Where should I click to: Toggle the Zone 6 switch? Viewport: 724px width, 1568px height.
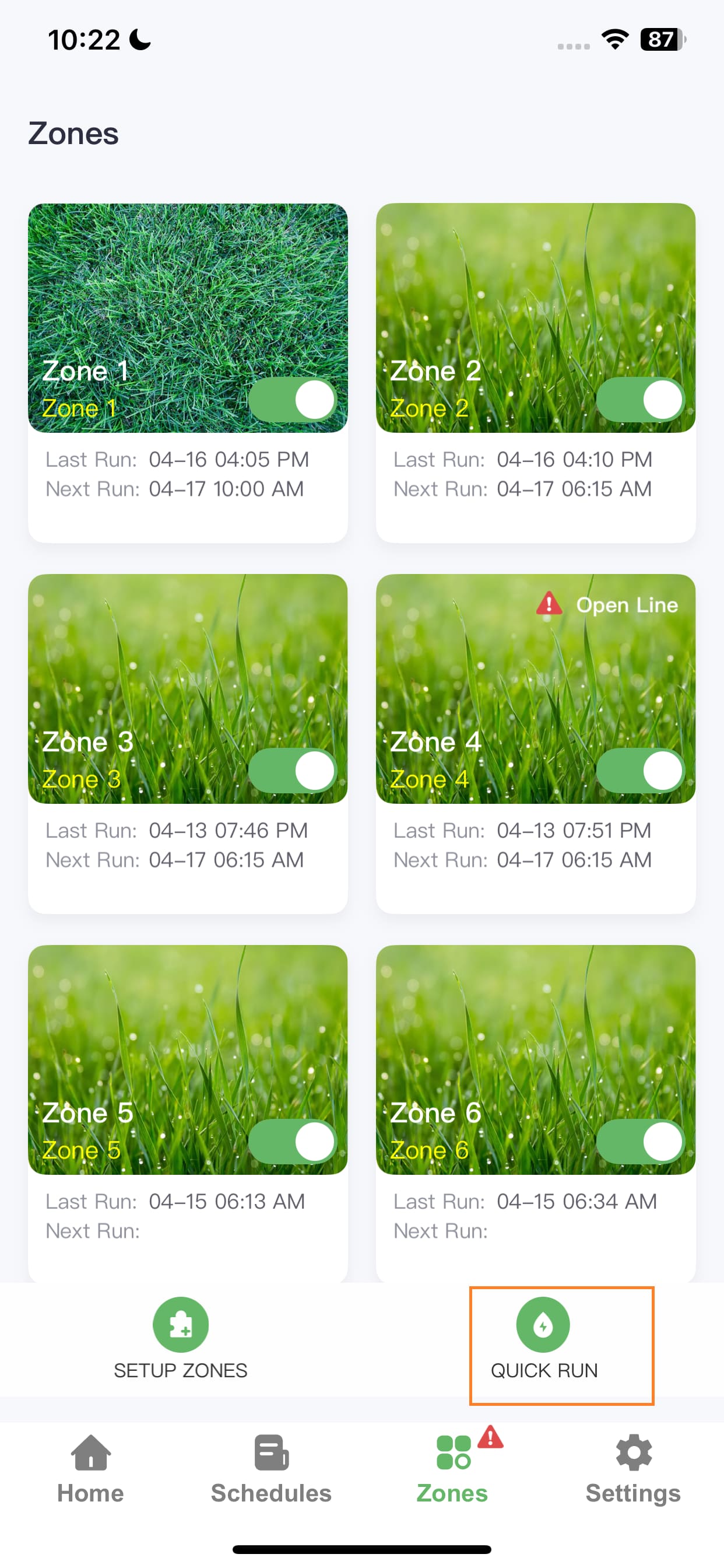(641, 1142)
